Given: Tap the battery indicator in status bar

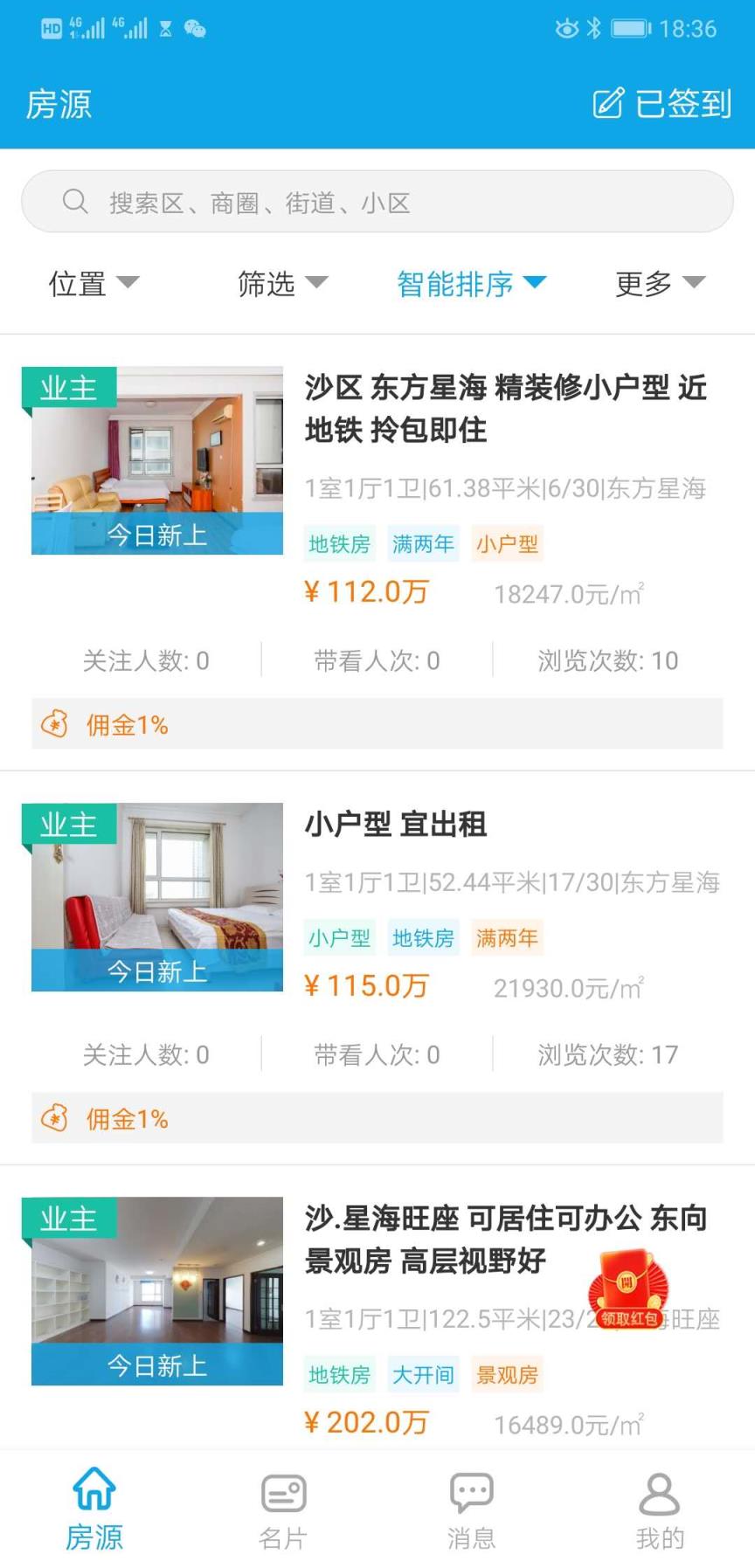Looking at the screenshot, I should (x=627, y=27).
